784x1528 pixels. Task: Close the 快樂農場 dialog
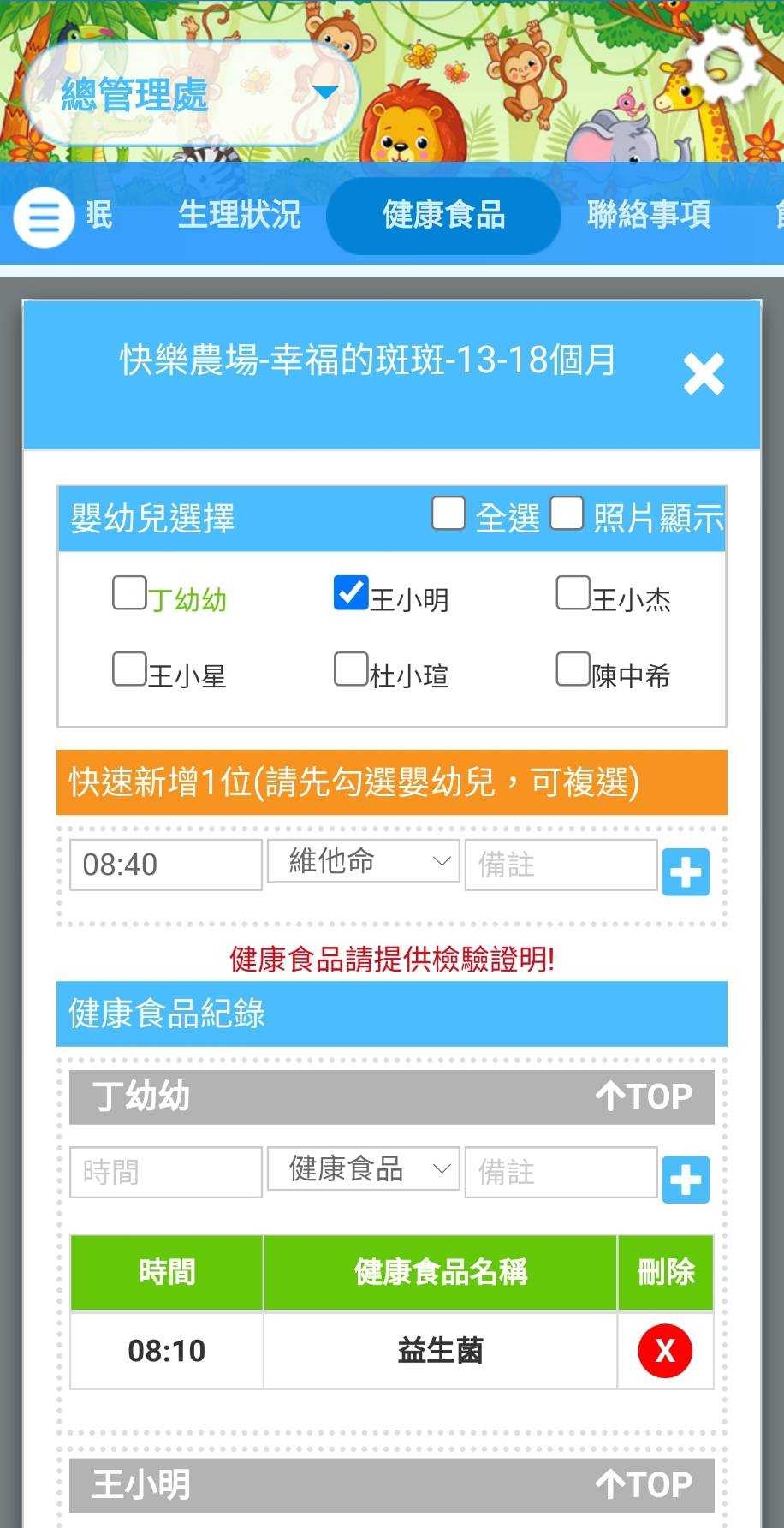point(704,374)
